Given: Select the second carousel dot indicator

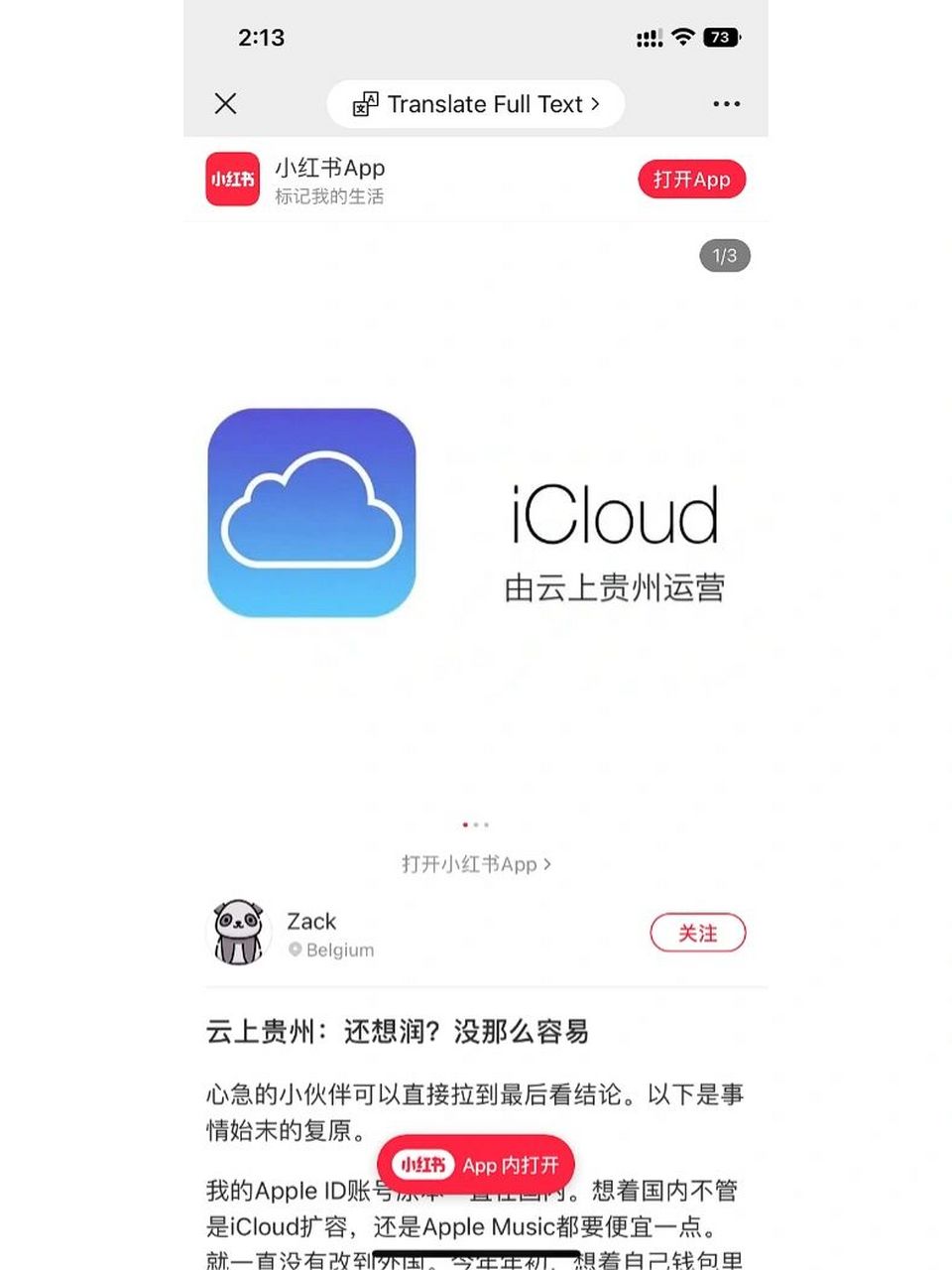Looking at the screenshot, I should click(x=476, y=825).
